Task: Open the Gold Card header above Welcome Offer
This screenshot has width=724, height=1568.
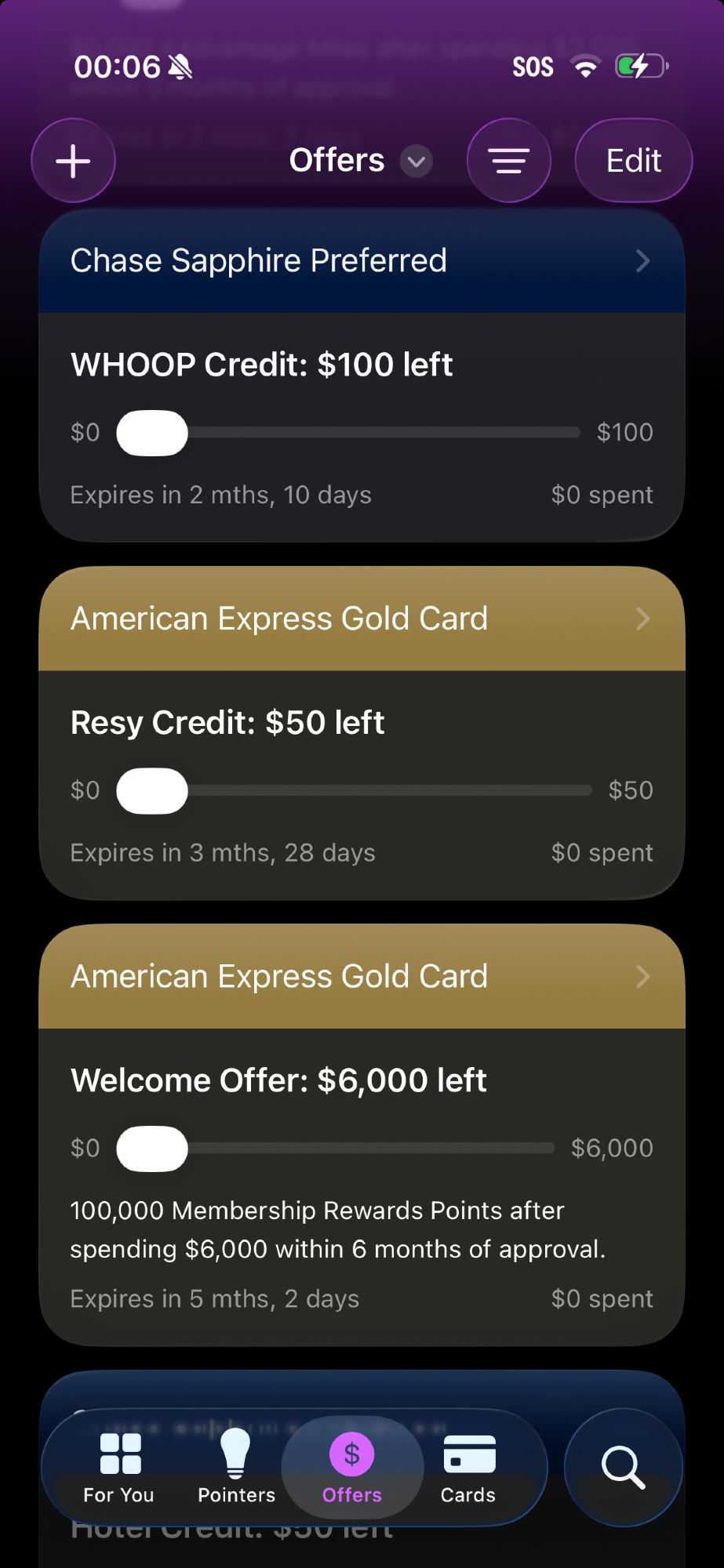Action: [362, 977]
